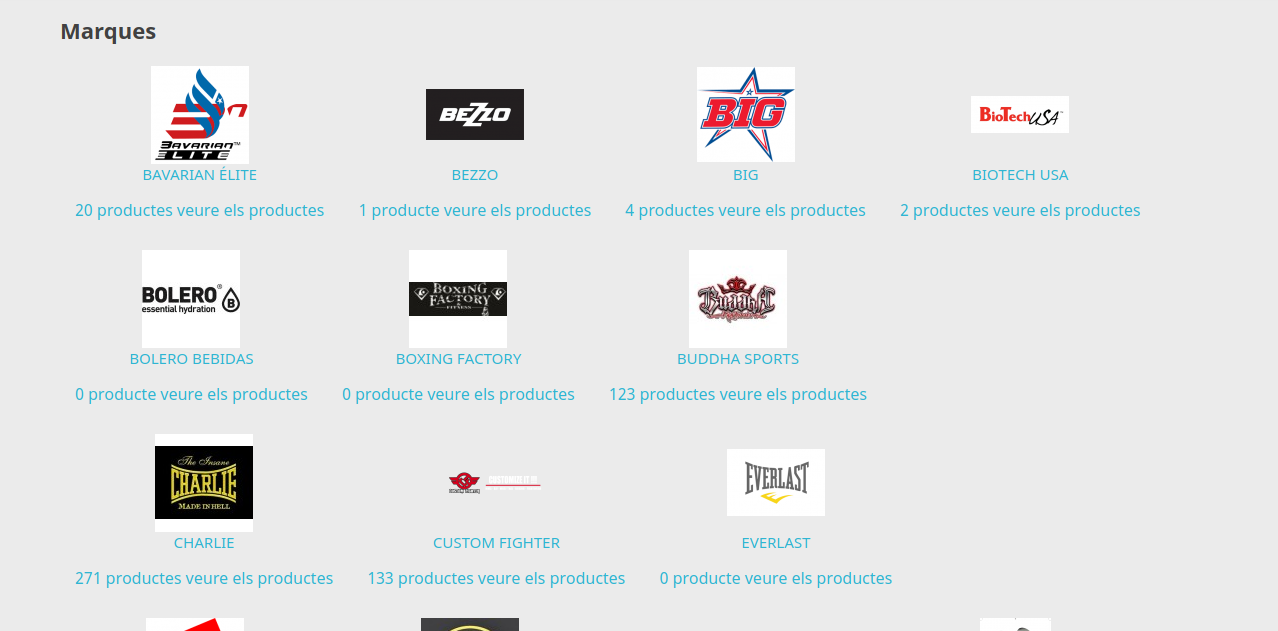Screen dimensions: 1278x631
Task: View the 2 productes of BIOTECH USA
Action: point(1019,211)
